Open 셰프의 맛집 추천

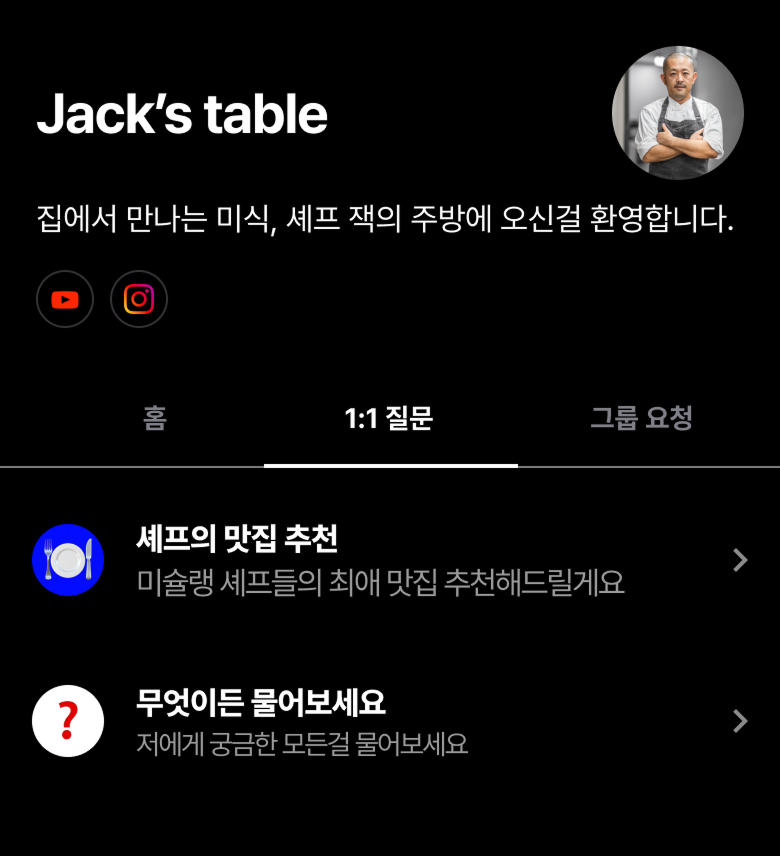pyautogui.click(x=390, y=560)
